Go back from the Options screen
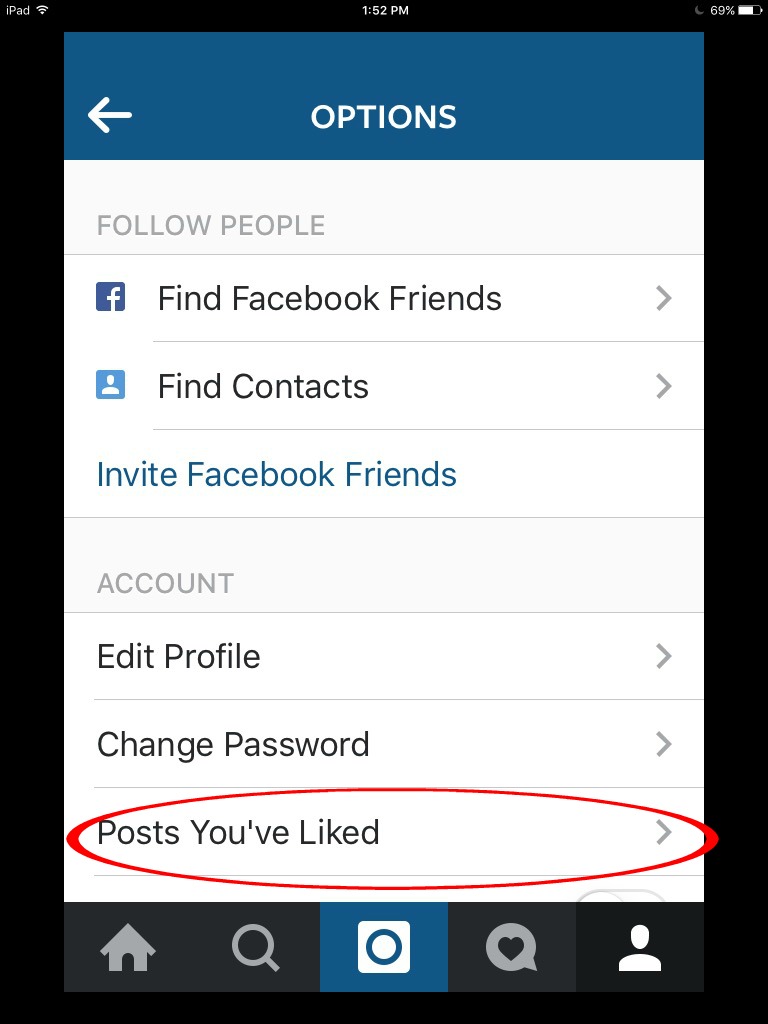 pyautogui.click(x=110, y=116)
